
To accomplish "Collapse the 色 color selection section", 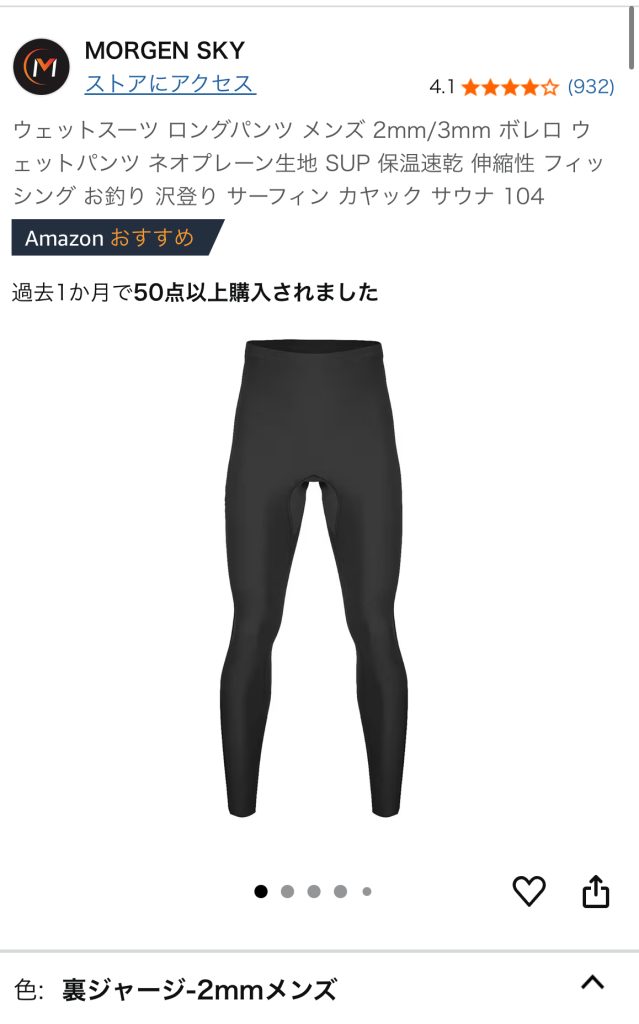I will (x=592, y=982).
